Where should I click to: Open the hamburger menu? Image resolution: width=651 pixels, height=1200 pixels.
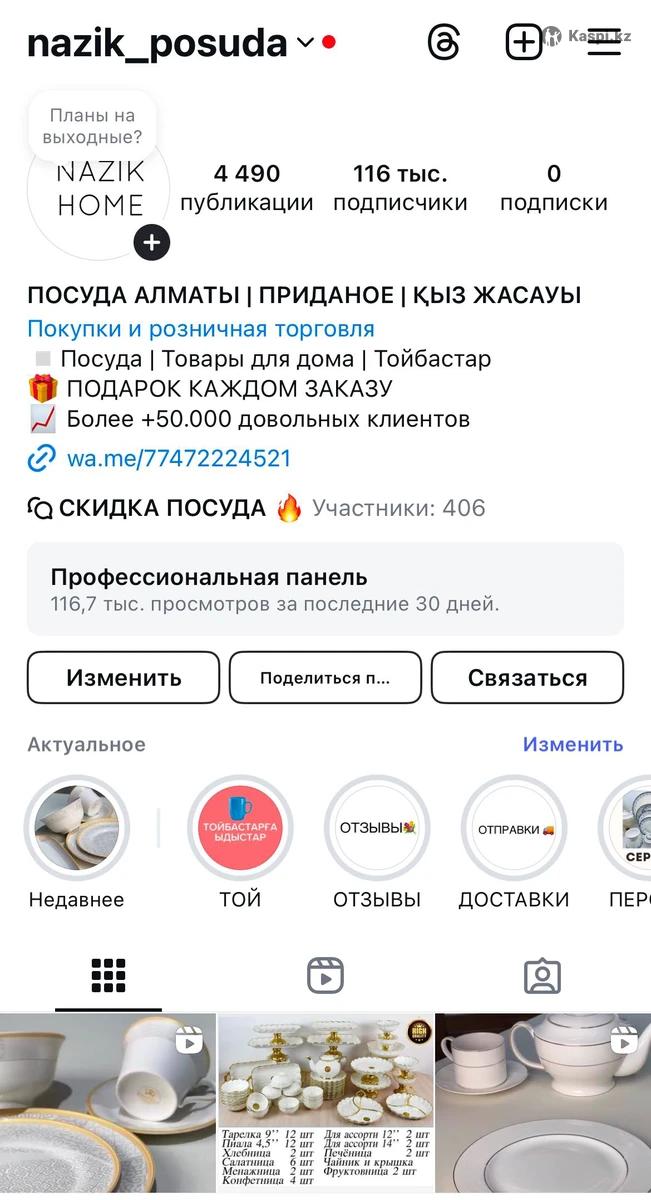point(604,42)
